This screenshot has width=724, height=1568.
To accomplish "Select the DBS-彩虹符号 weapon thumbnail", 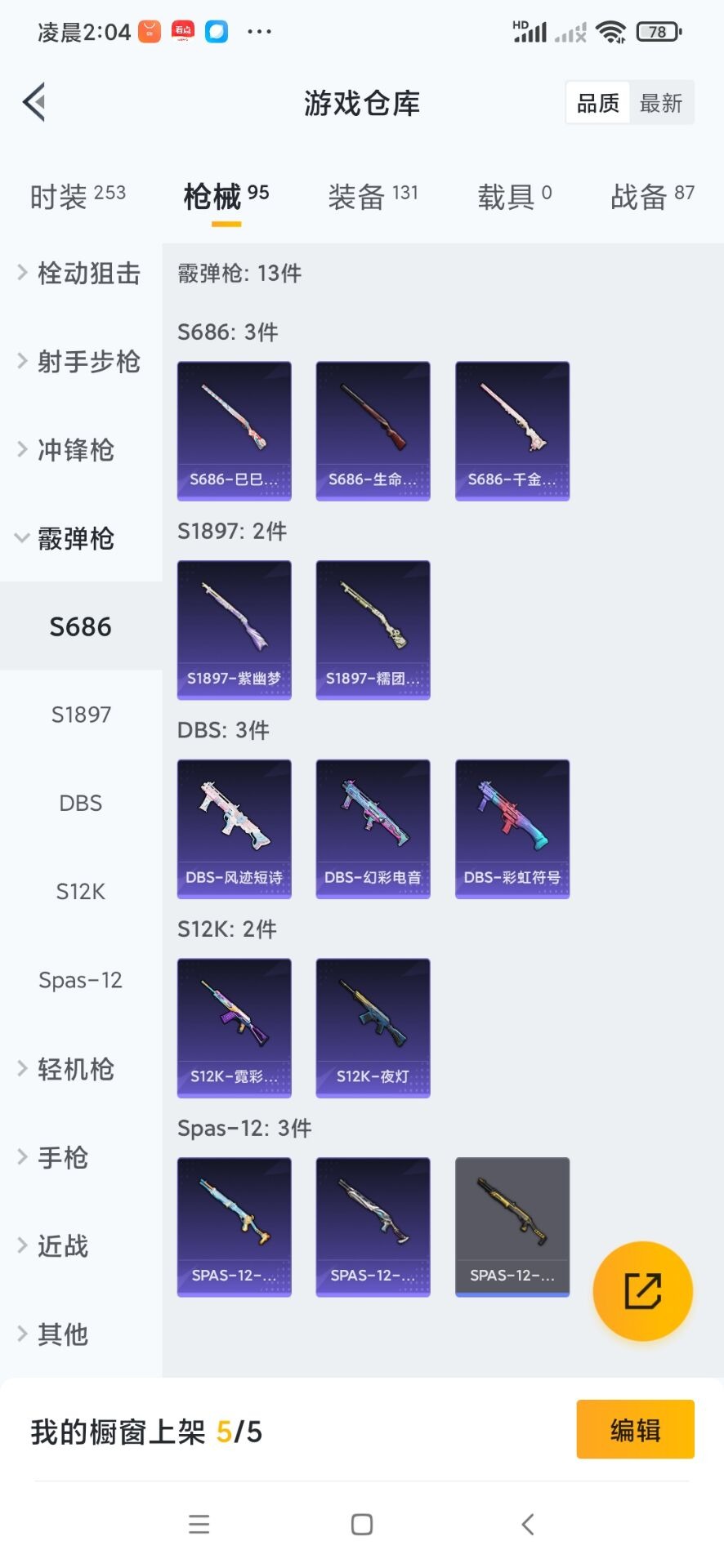I will click(512, 827).
